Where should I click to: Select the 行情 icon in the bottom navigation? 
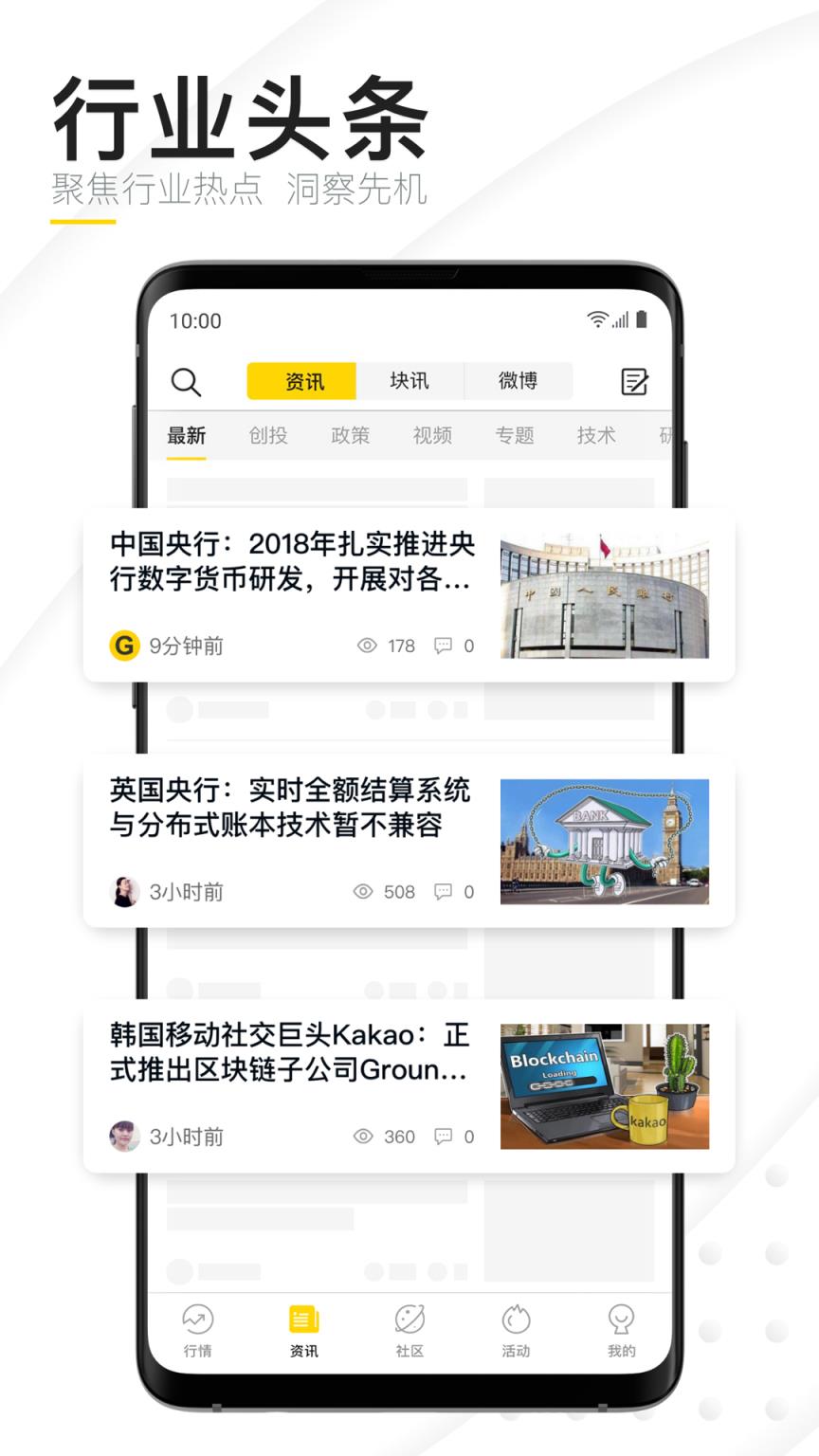197,1319
